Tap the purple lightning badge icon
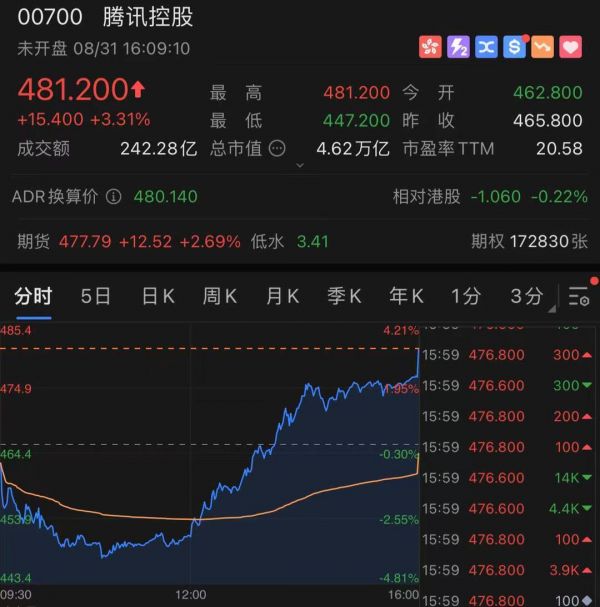The image size is (600, 607). click(458, 46)
